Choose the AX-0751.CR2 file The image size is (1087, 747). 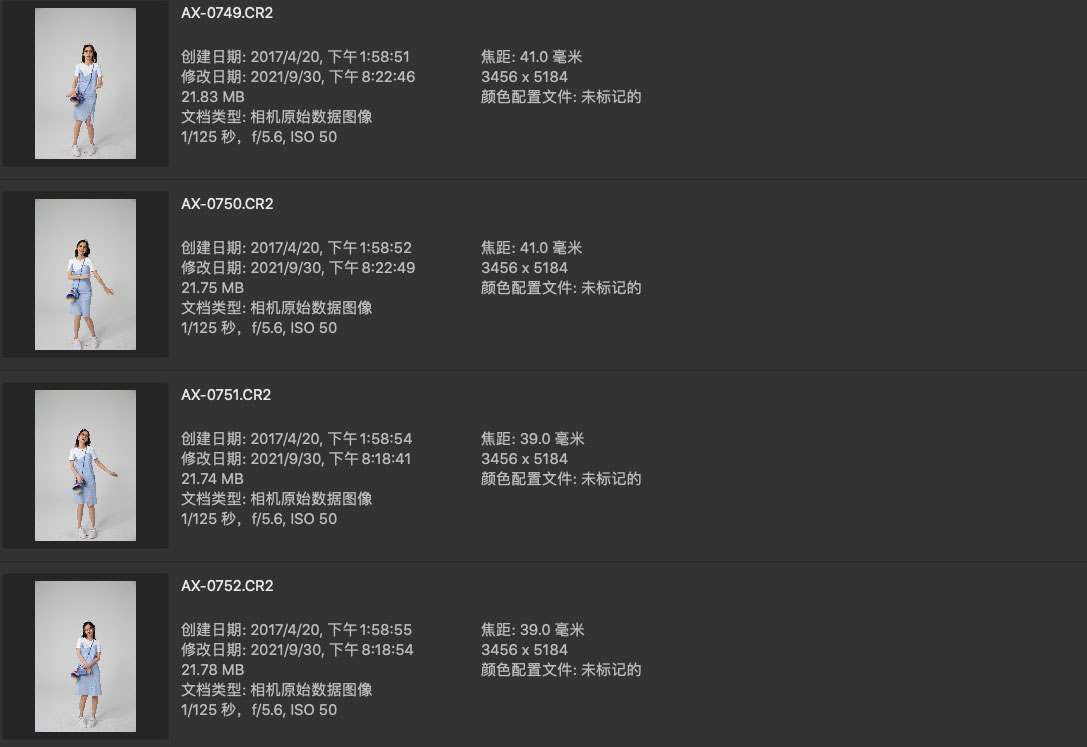click(x=226, y=395)
